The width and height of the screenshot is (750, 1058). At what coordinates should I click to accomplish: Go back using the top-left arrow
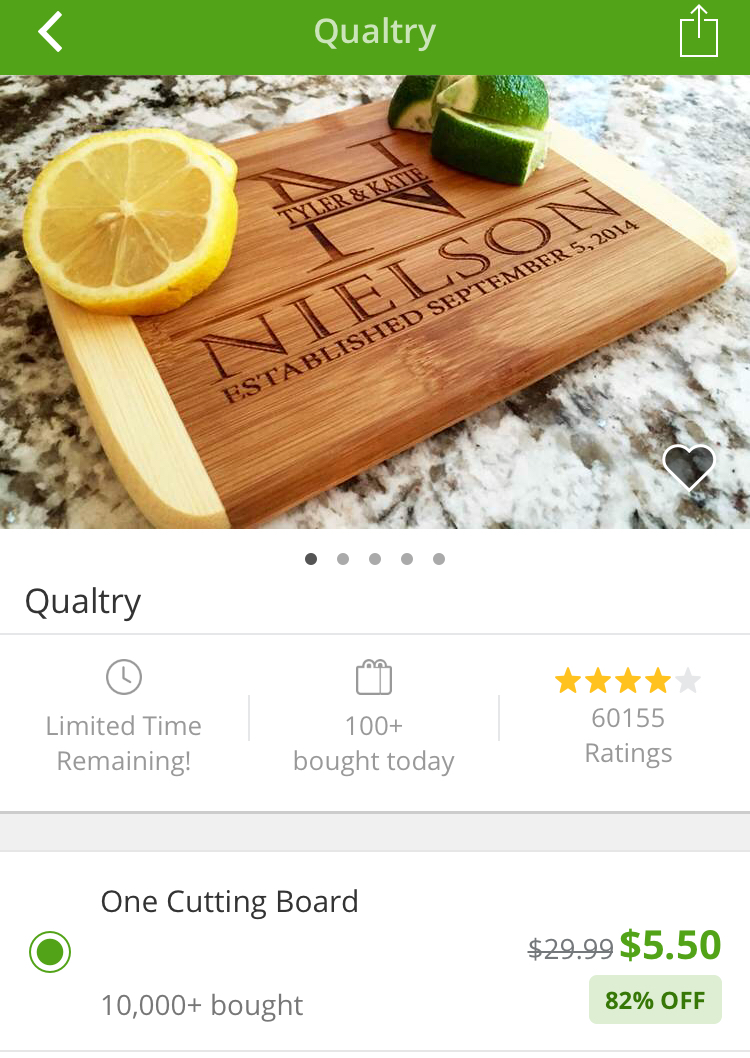pyautogui.click(x=50, y=32)
